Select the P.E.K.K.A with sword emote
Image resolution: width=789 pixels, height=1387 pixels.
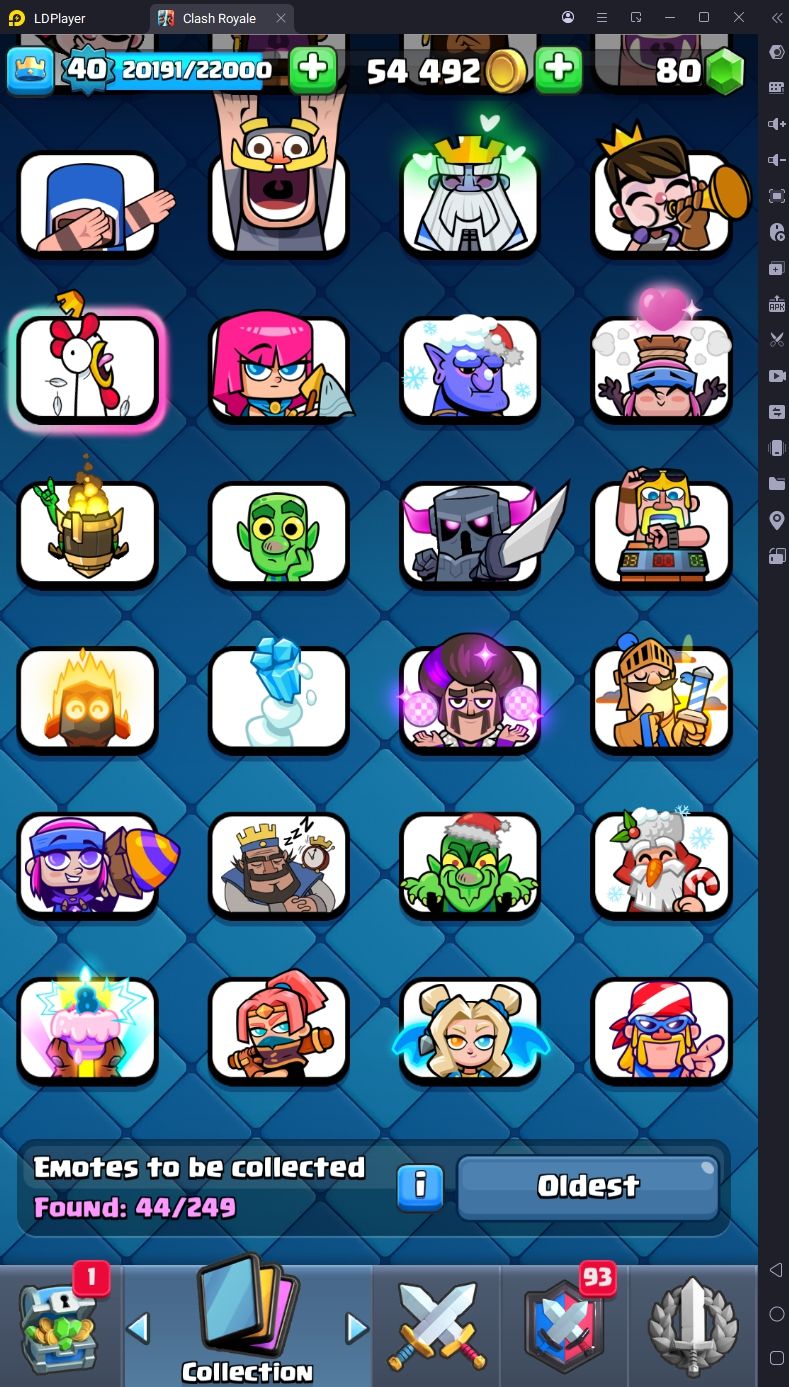point(470,533)
